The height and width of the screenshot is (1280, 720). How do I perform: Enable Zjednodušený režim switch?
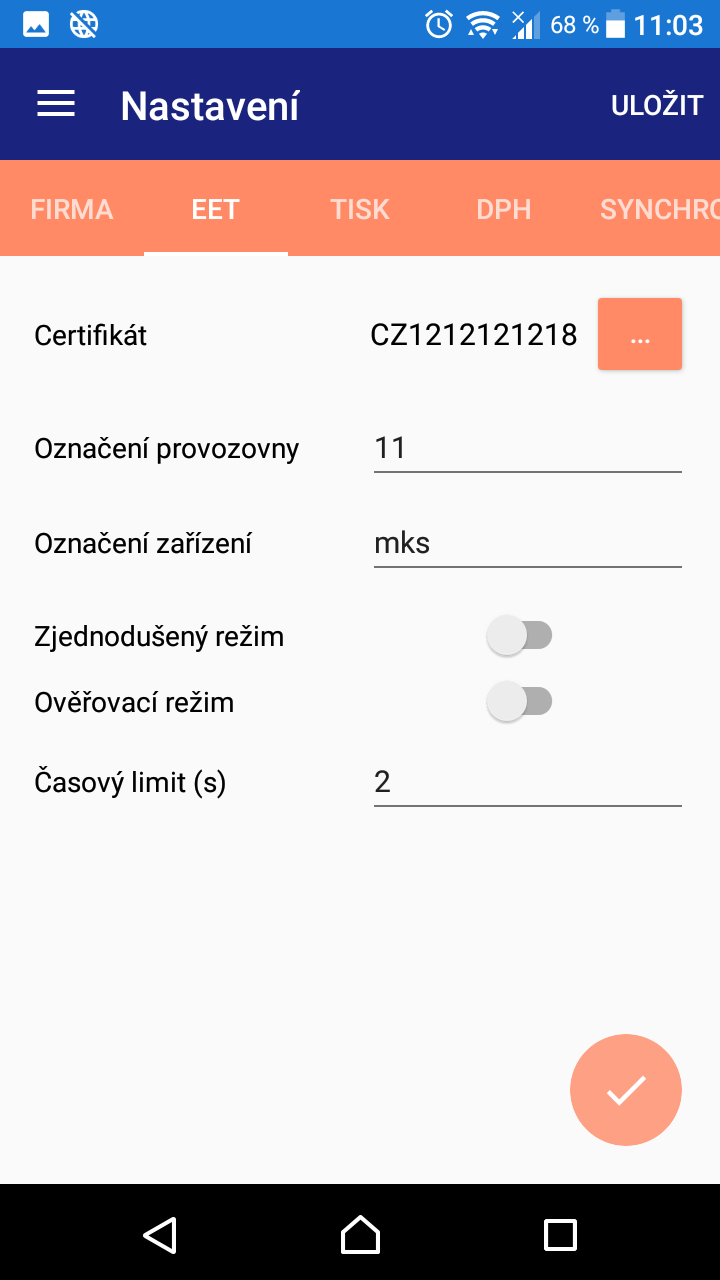519,636
